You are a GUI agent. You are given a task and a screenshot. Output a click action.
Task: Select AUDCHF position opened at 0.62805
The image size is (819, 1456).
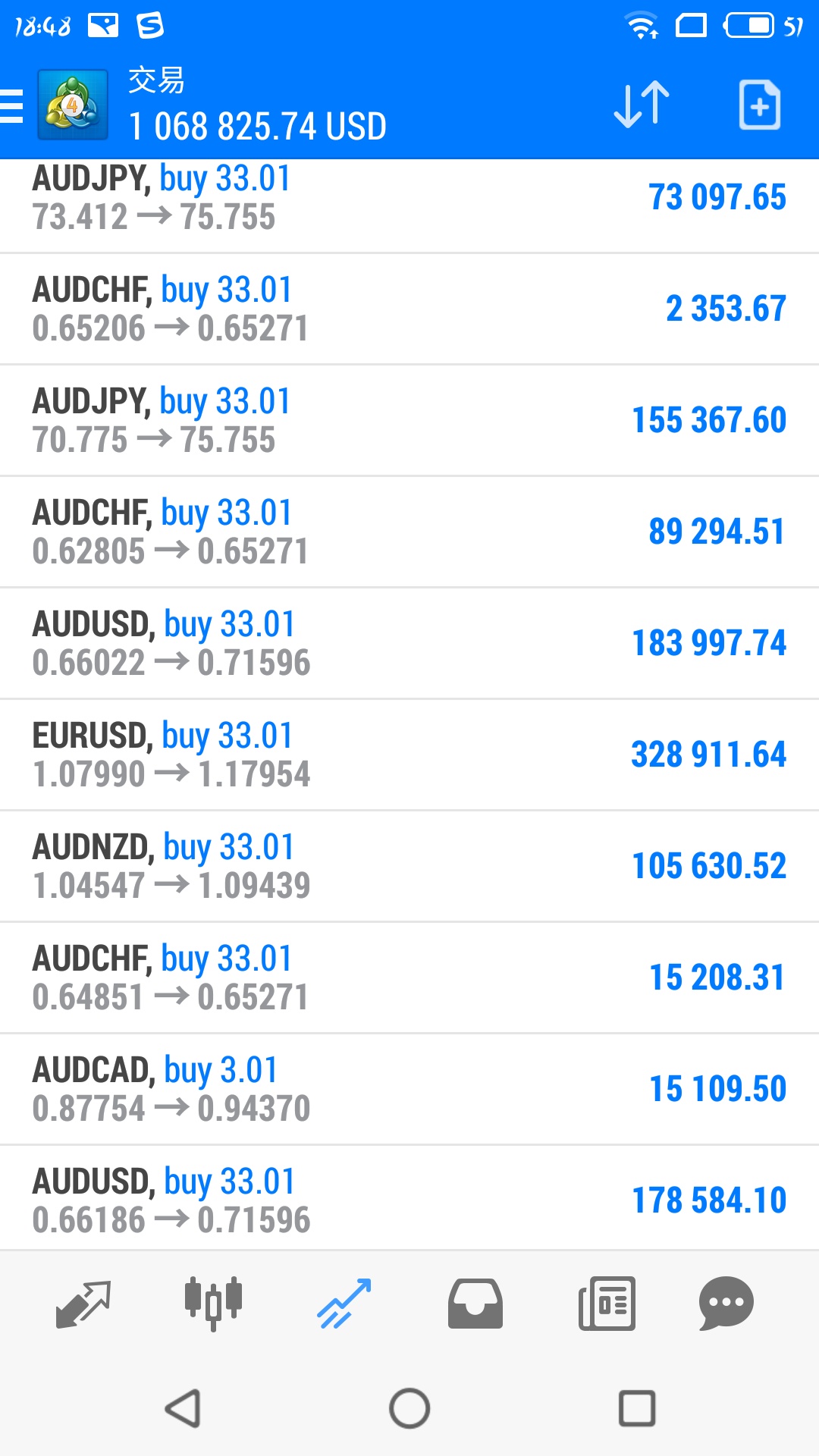tap(409, 532)
